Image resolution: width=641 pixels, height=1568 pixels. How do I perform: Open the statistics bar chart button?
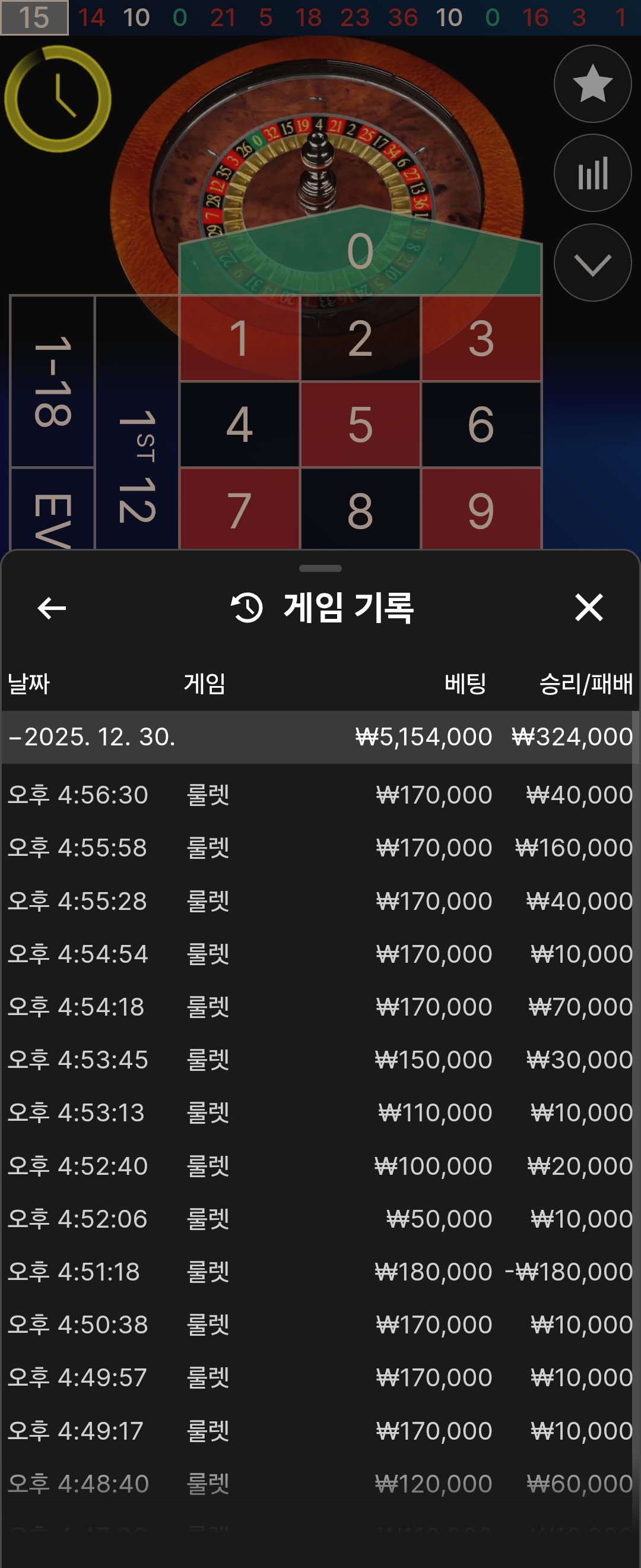[592, 173]
